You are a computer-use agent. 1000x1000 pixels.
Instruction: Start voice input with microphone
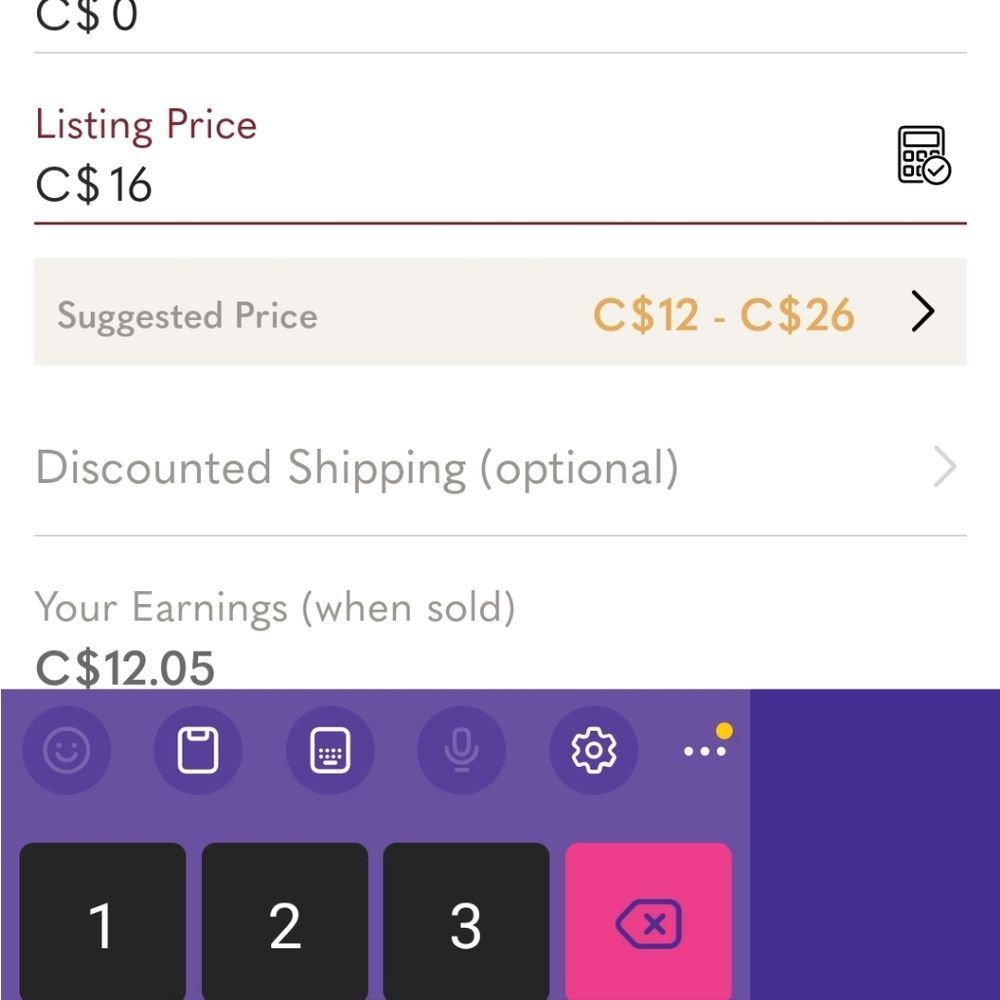(461, 750)
